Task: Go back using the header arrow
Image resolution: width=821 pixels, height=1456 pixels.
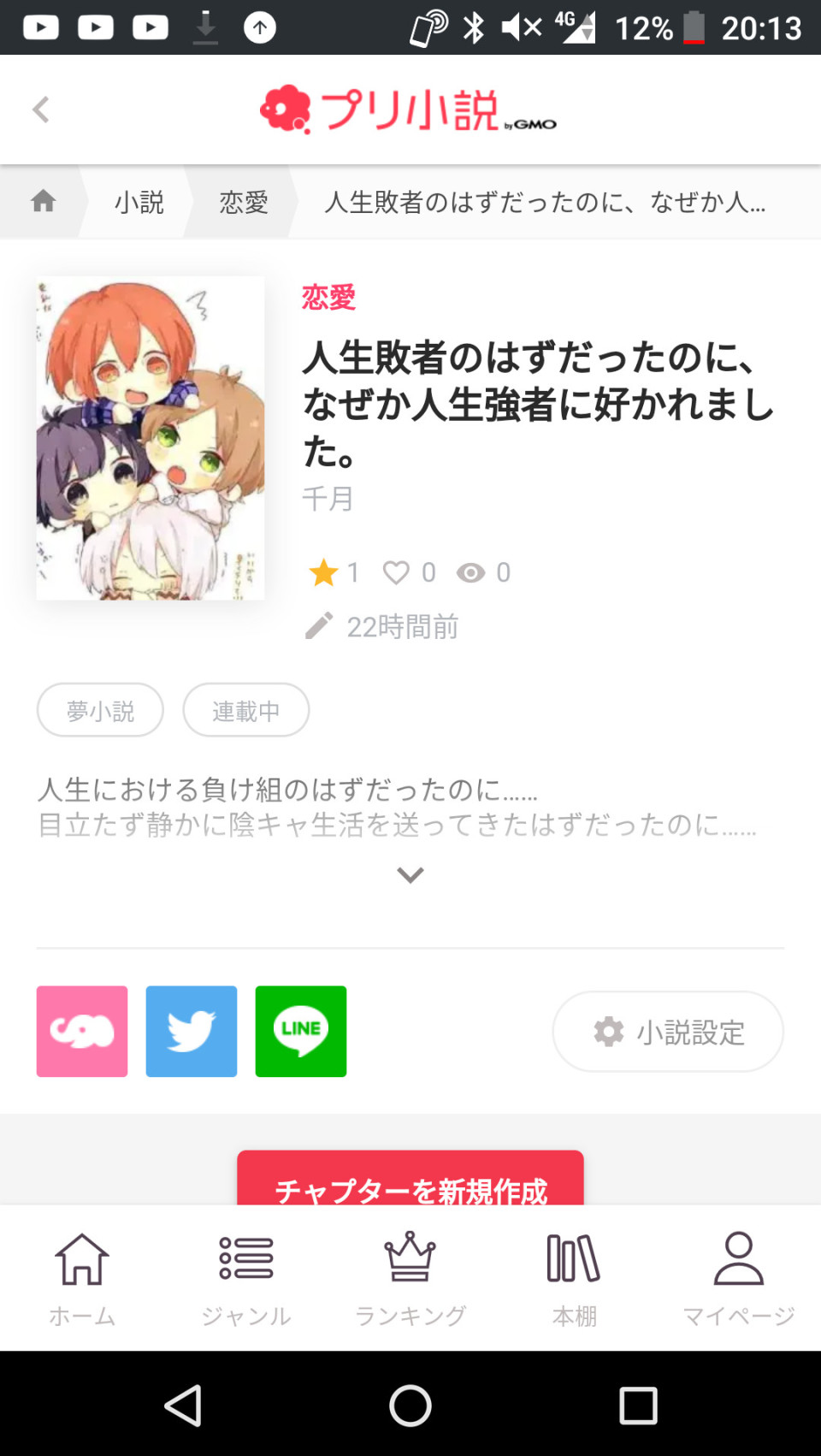Action: tap(40, 109)
